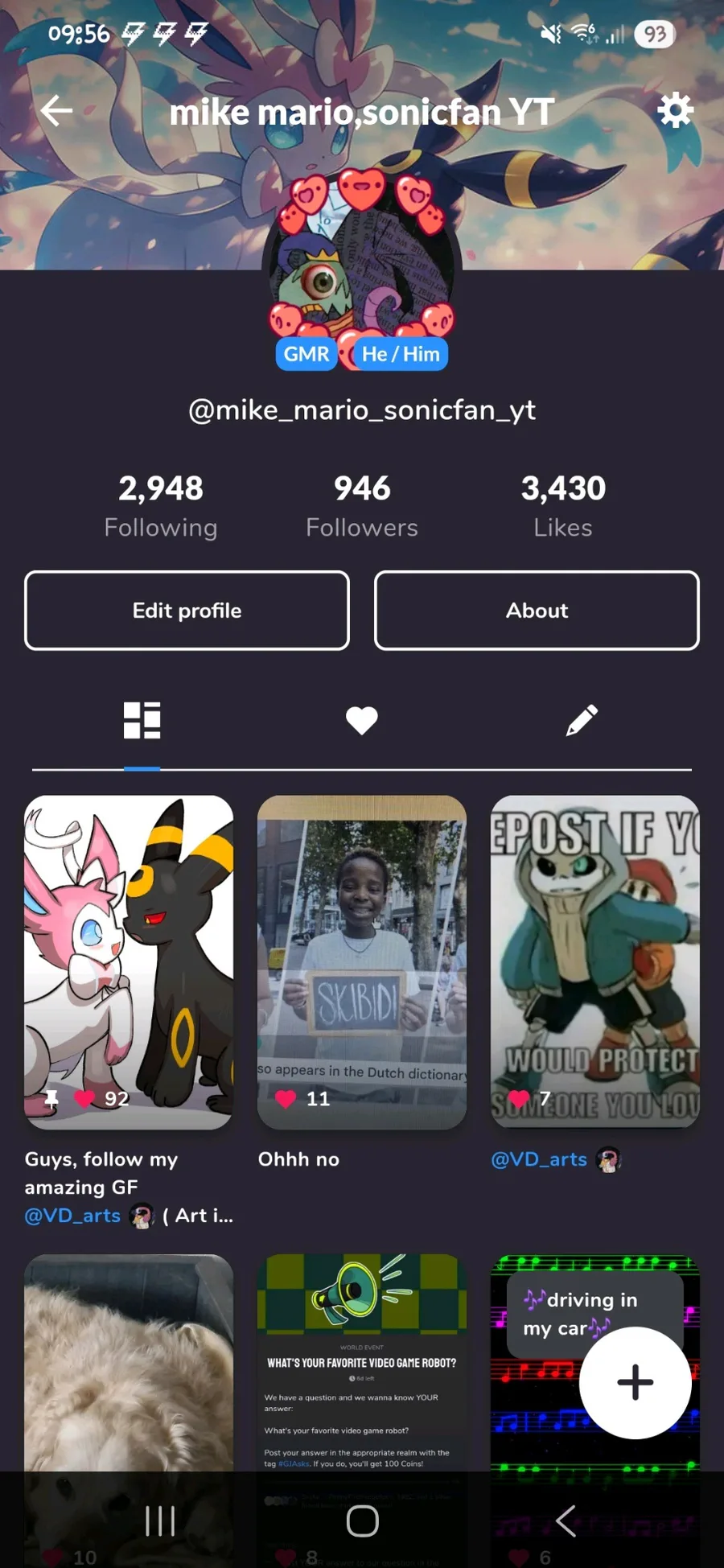
Task: View the Following list
Action: point(161,505)
